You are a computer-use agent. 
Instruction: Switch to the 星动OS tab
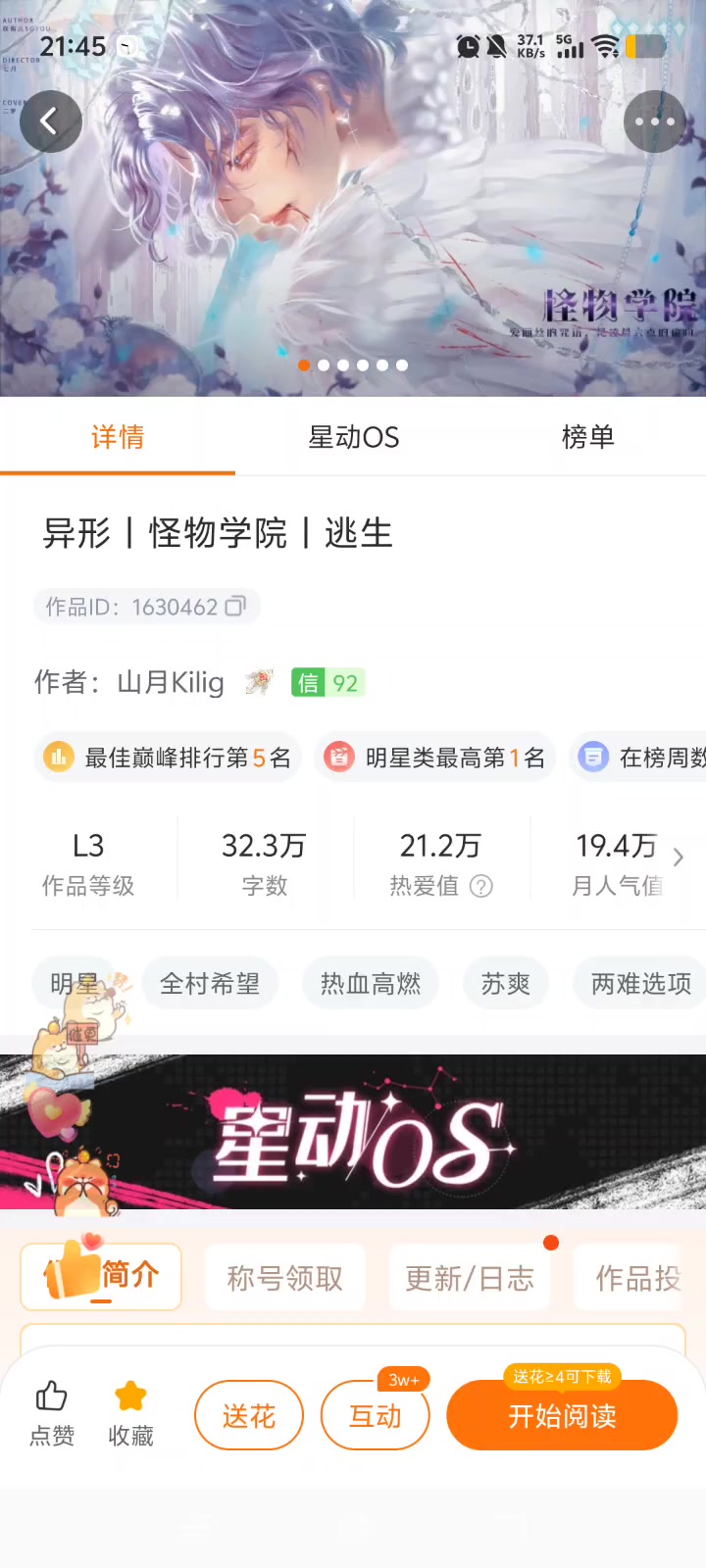coord(353,438)
